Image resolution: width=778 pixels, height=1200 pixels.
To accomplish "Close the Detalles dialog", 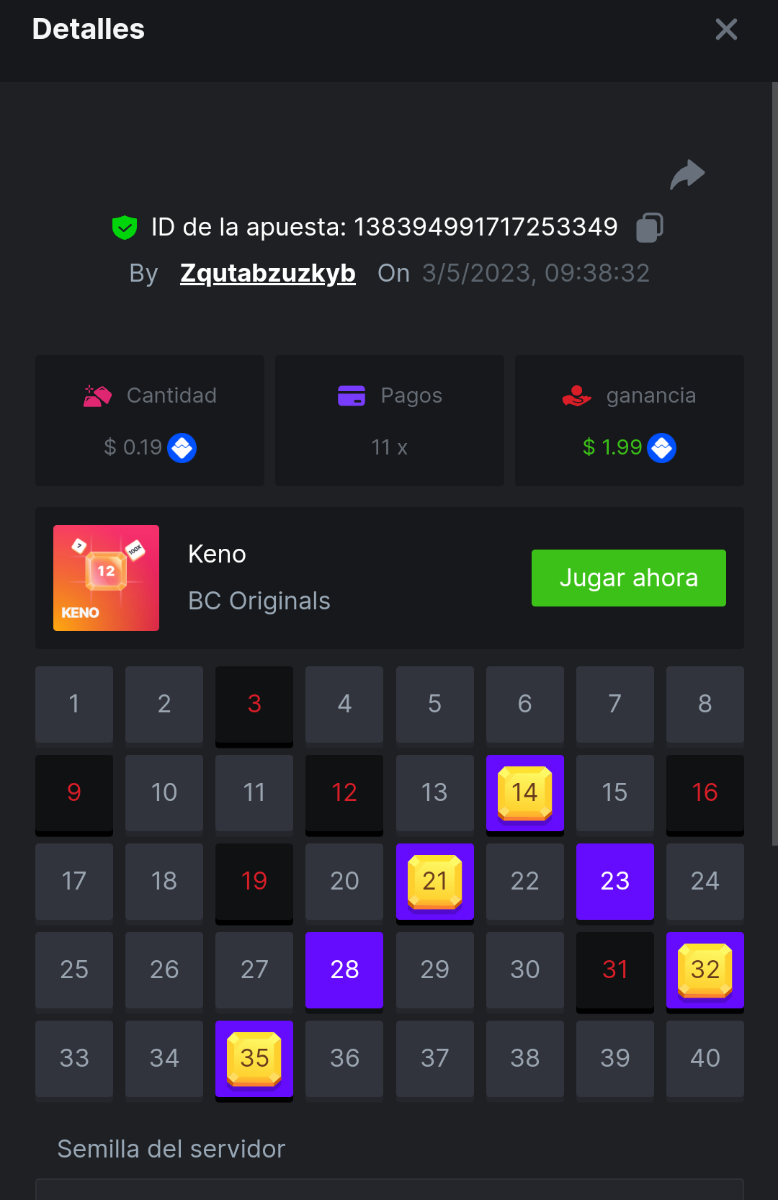I will click(726, 30).
